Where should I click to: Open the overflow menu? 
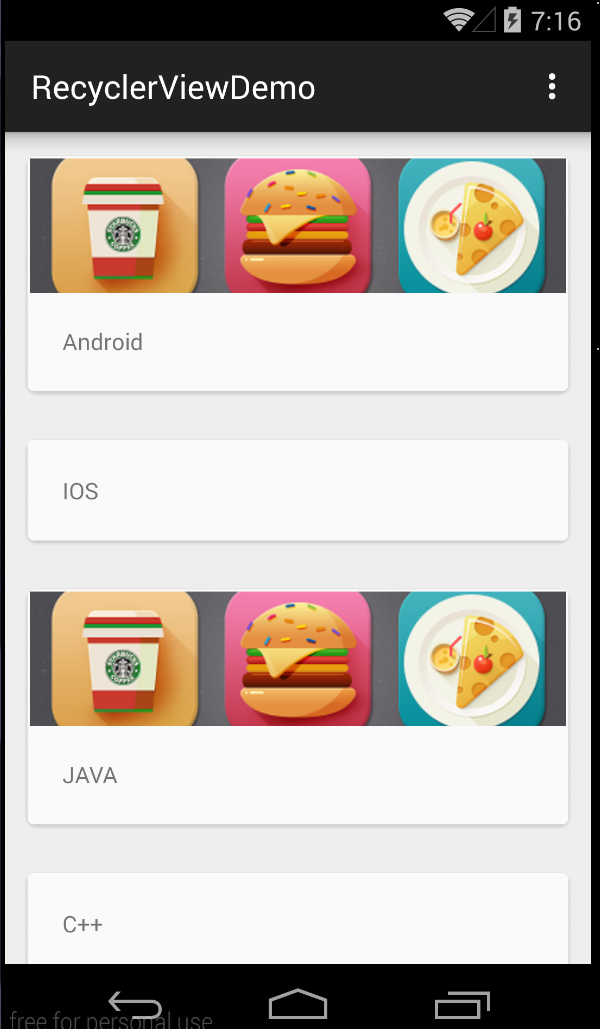(551, 87)
